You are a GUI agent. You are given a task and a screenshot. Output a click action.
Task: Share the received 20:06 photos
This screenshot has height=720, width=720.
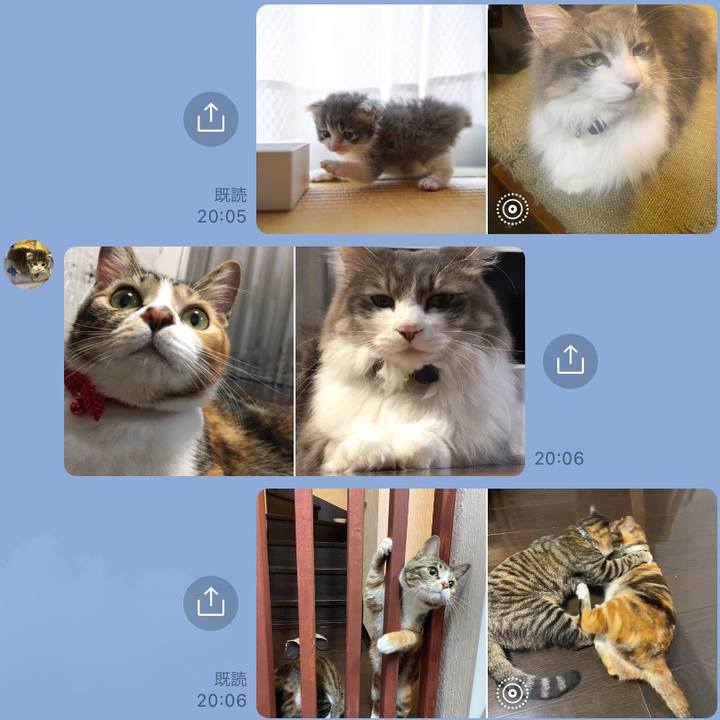coord(570,361)
